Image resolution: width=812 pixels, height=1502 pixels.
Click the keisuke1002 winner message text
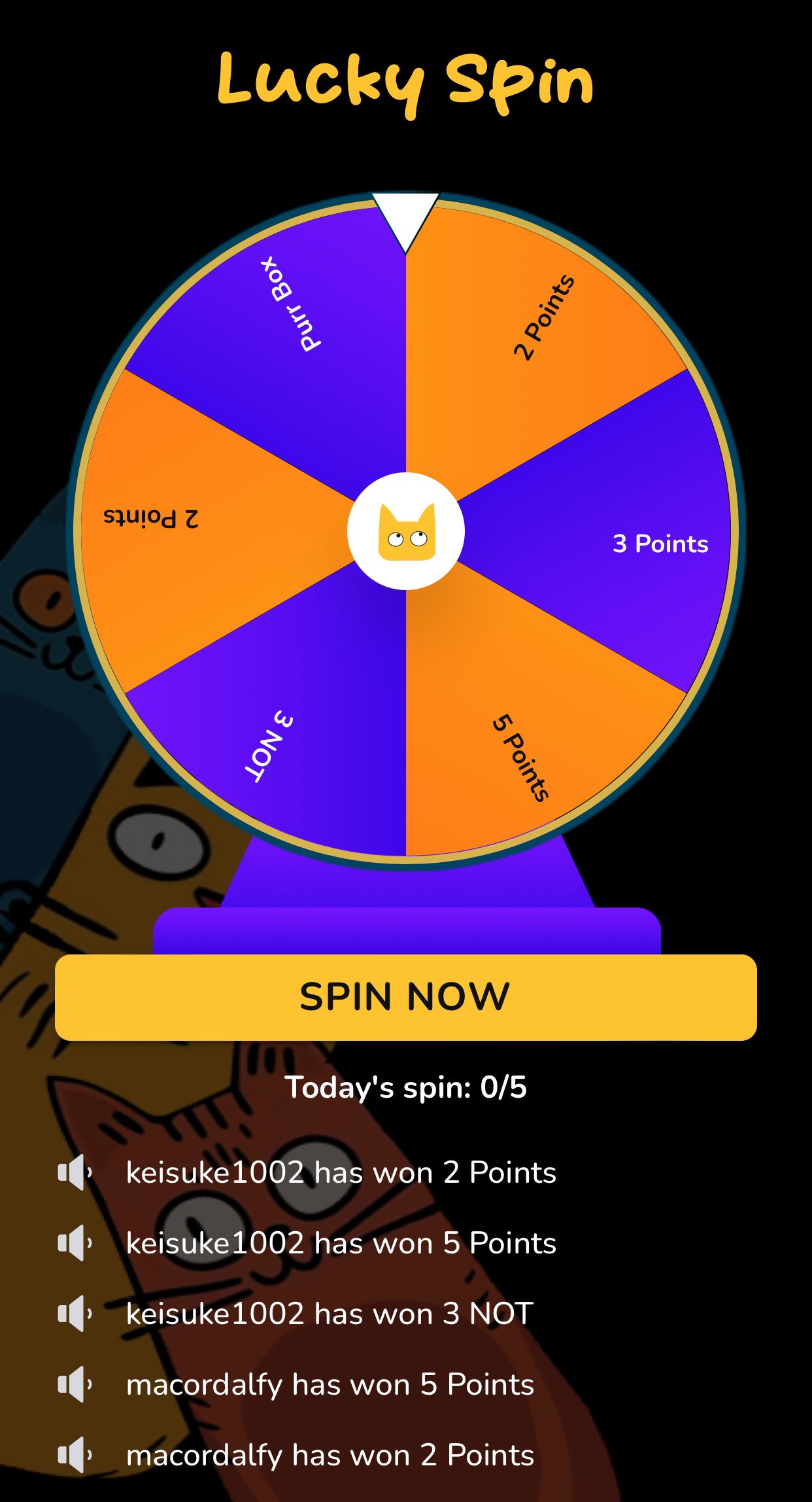point(340,1172)
